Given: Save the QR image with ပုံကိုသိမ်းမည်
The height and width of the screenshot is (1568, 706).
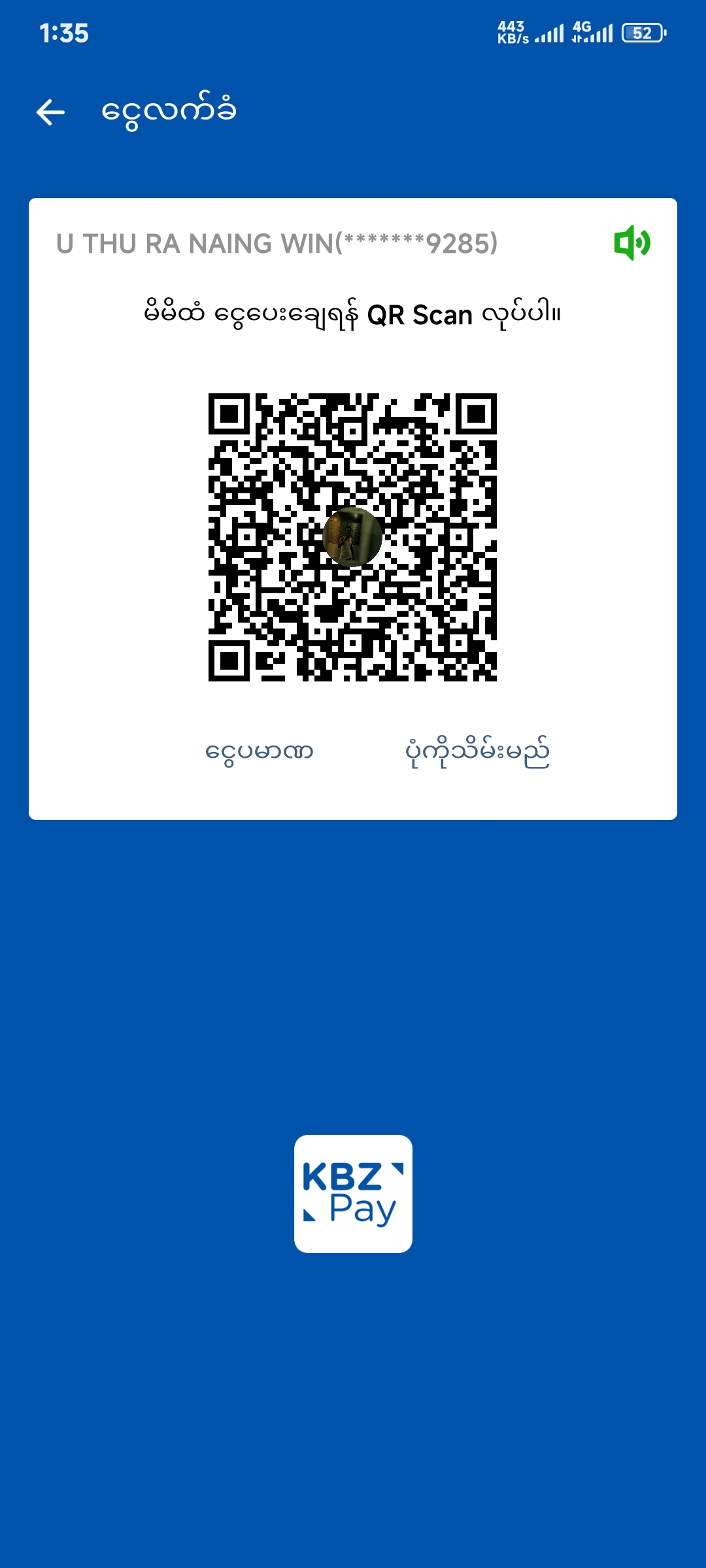Looking at the screenshot, I should [477, 752].
